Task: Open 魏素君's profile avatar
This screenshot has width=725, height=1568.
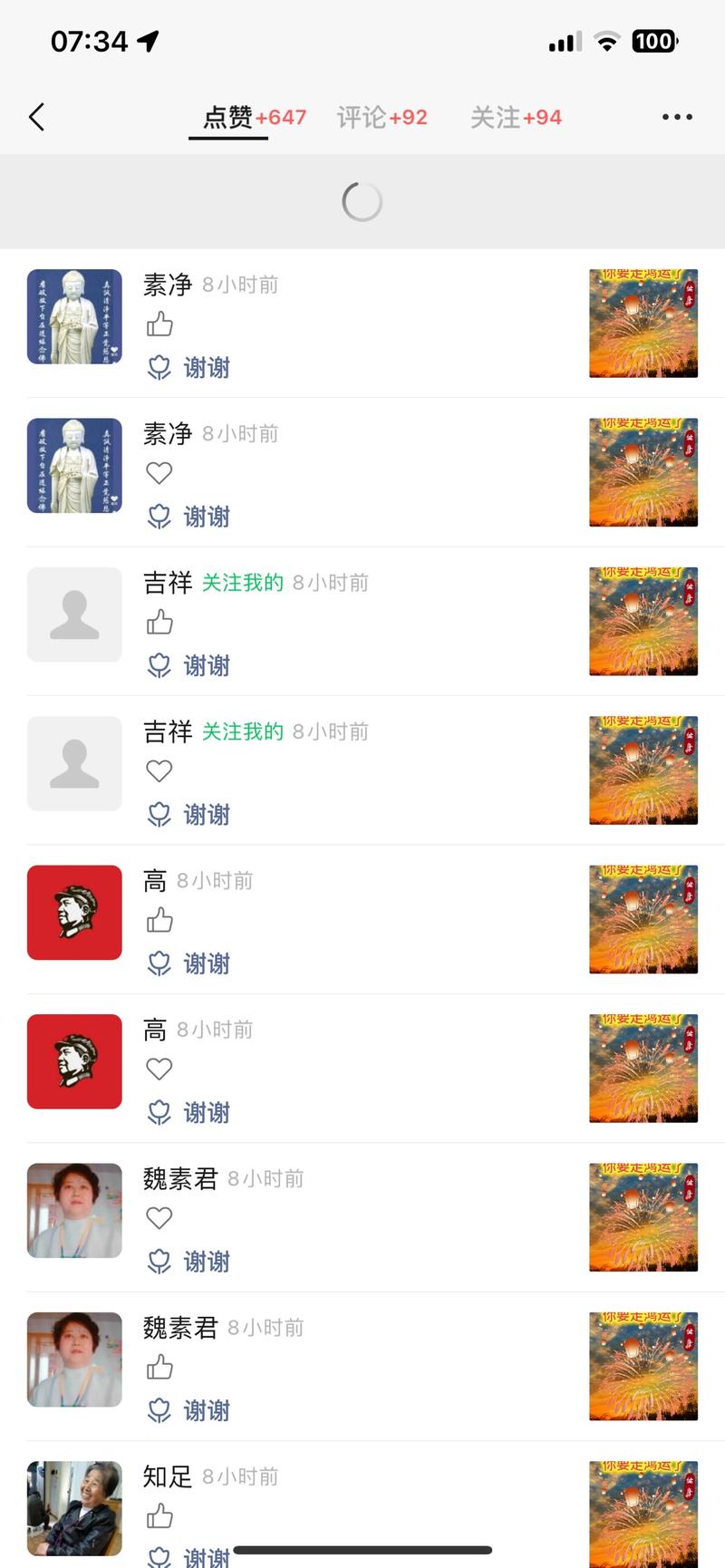Action: coord(74,1210)
